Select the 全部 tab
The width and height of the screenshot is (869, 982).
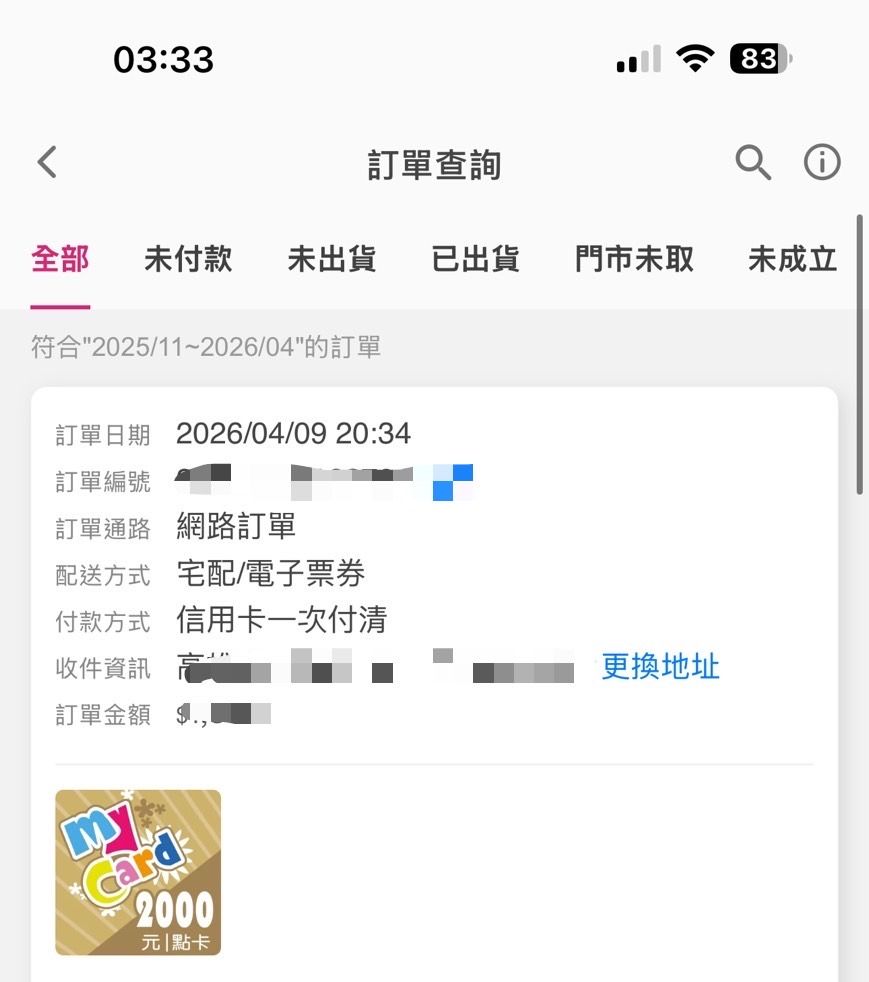pyautogui.click(x=60, y=259)
